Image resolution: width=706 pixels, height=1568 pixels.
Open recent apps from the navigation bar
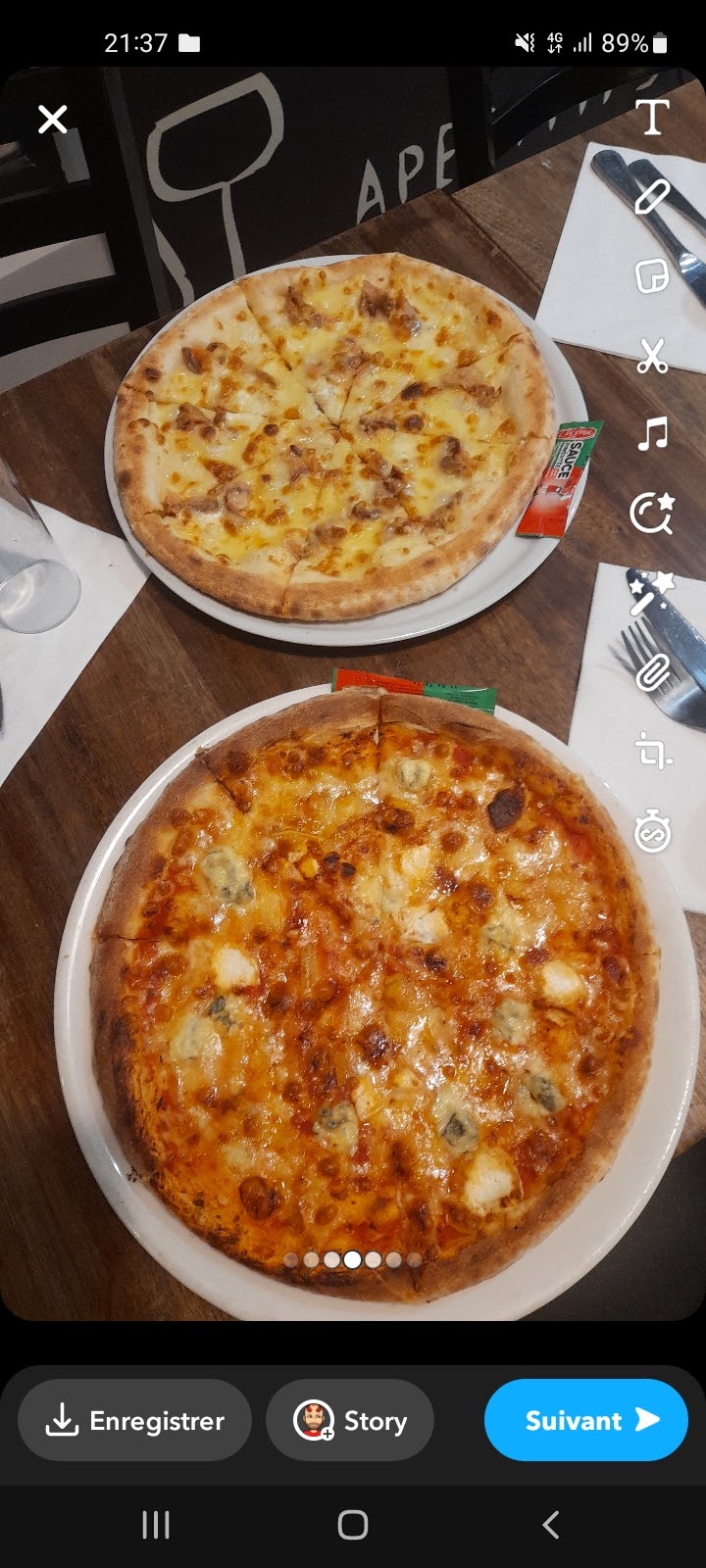pos(156,1525)
